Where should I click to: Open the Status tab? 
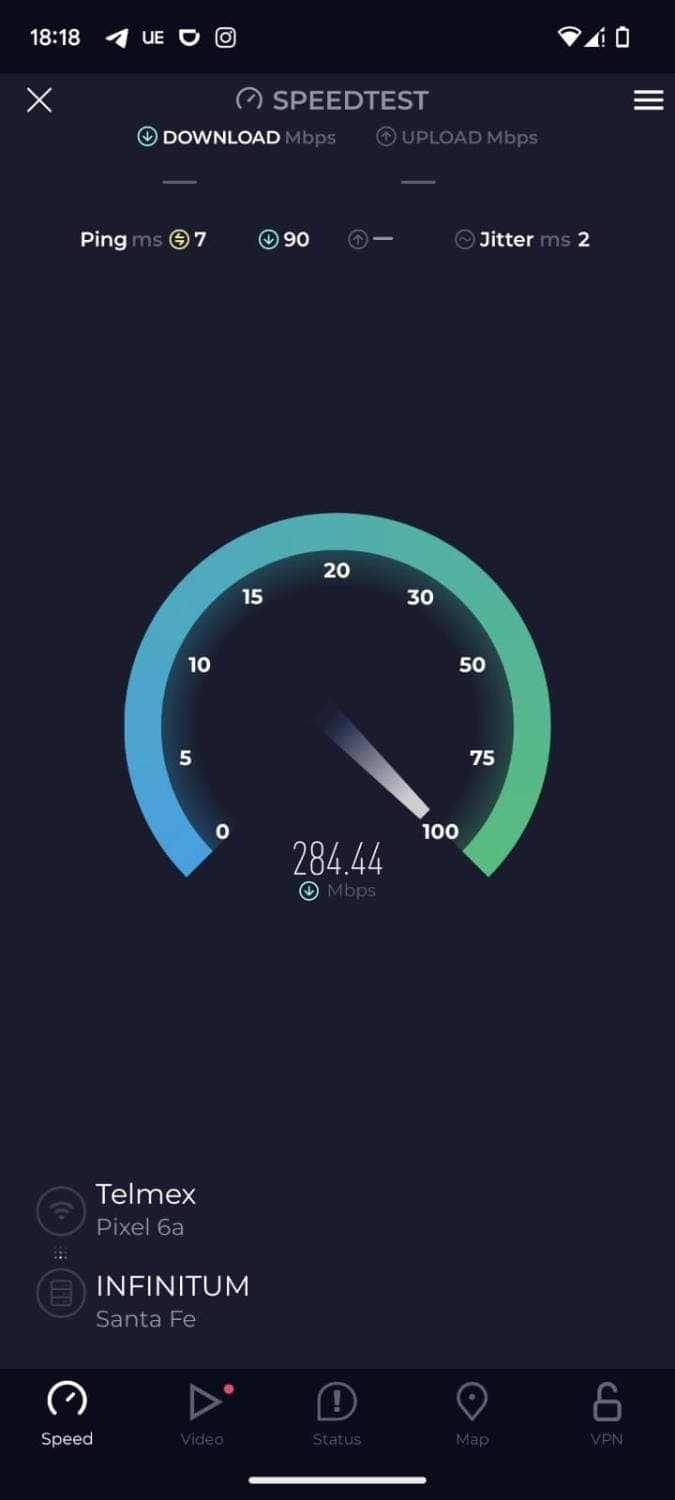click(x=337, y=1413)
